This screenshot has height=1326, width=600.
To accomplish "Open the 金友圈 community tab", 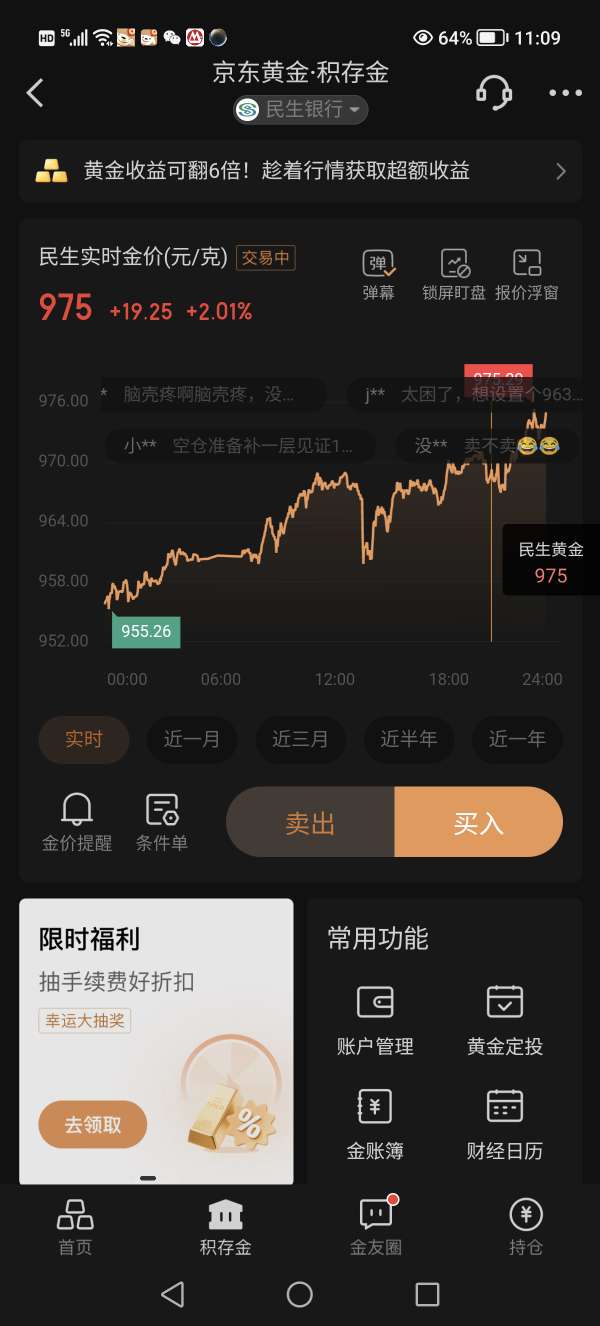I will [376, 1227].
